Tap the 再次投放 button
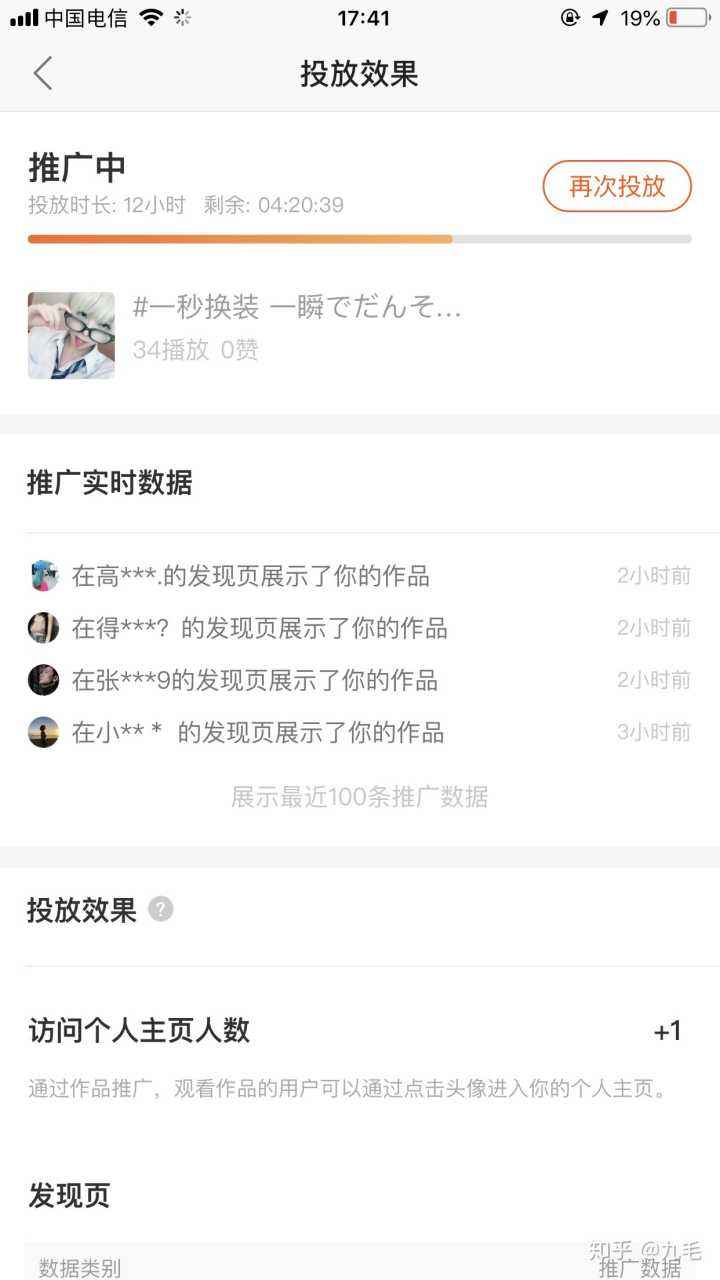Image resolution: width=720 pixels, height=1280 pixels. 617,186
